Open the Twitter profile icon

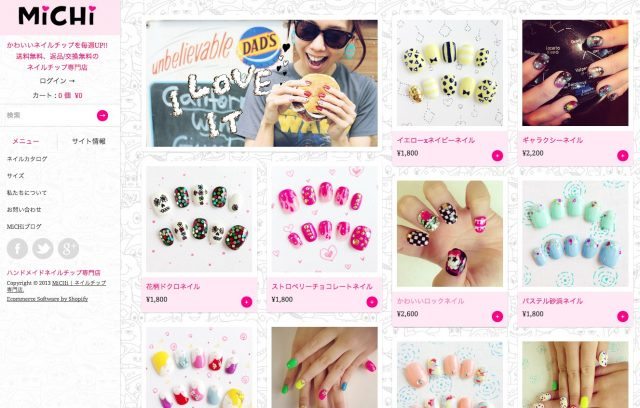43,249
